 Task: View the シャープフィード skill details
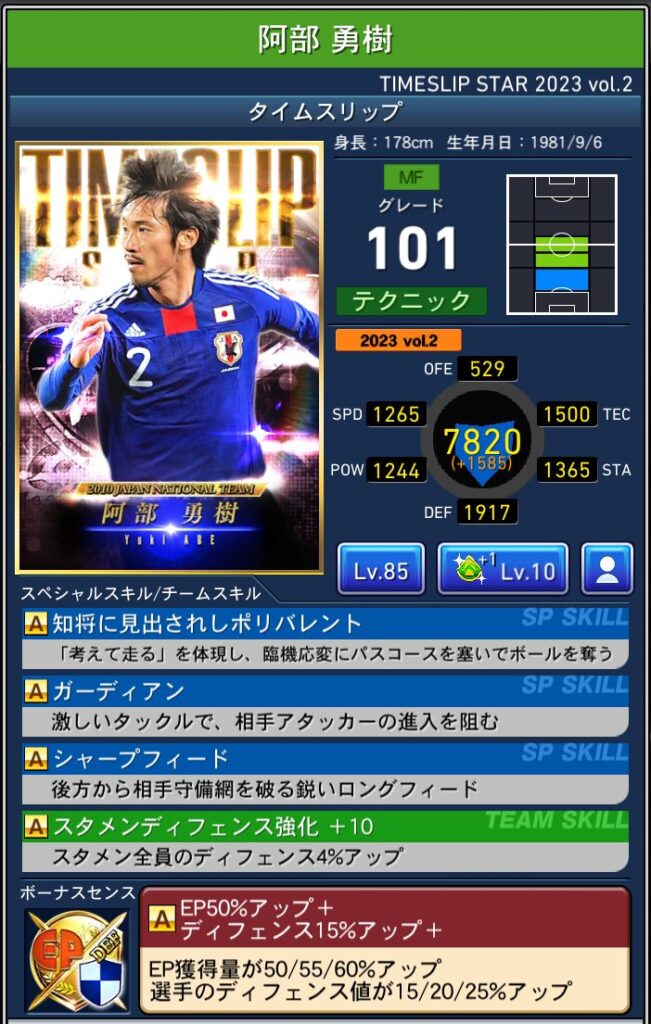pos(325,772)
